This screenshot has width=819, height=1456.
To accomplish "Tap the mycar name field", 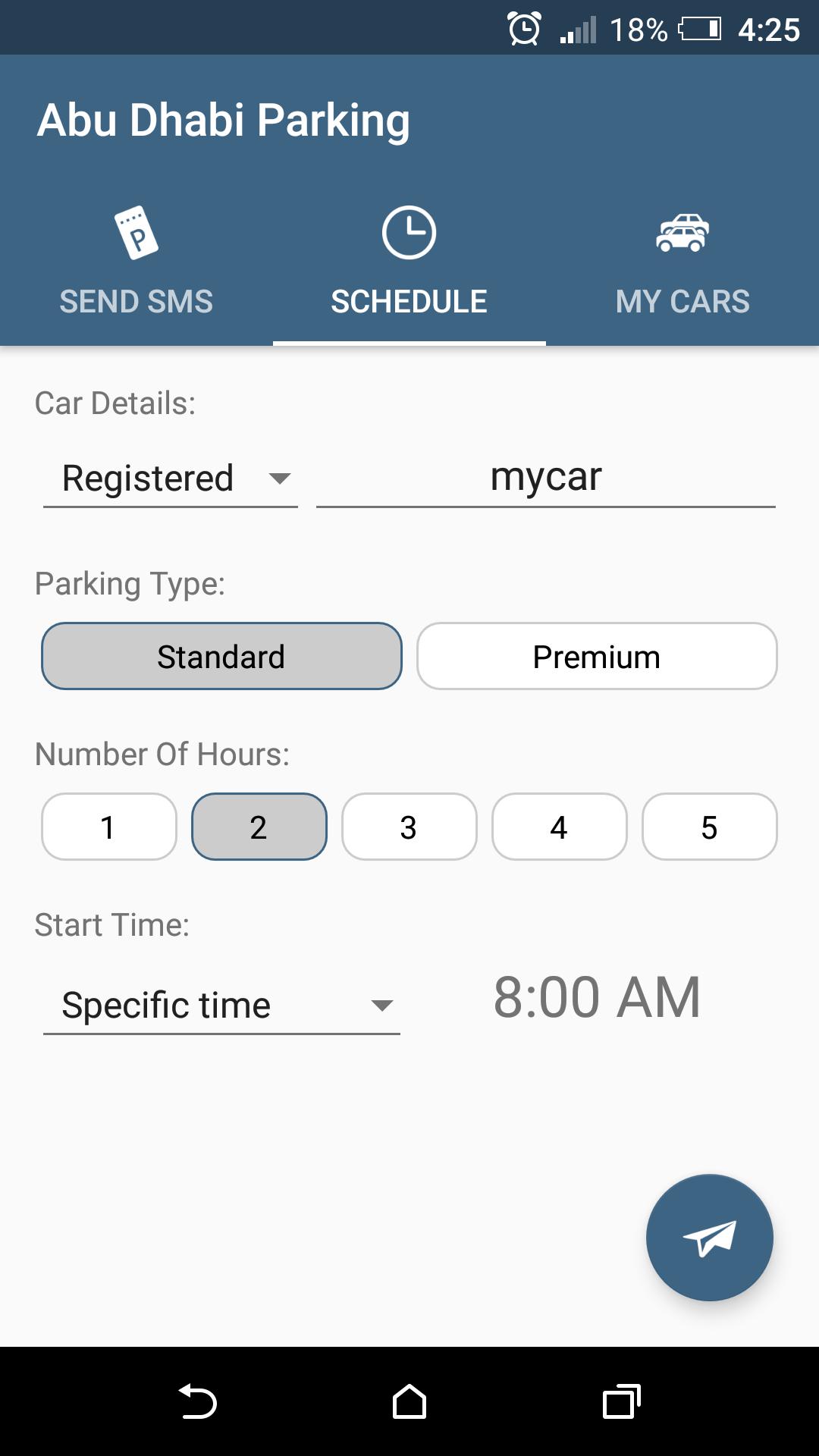I will click(545, 478).
